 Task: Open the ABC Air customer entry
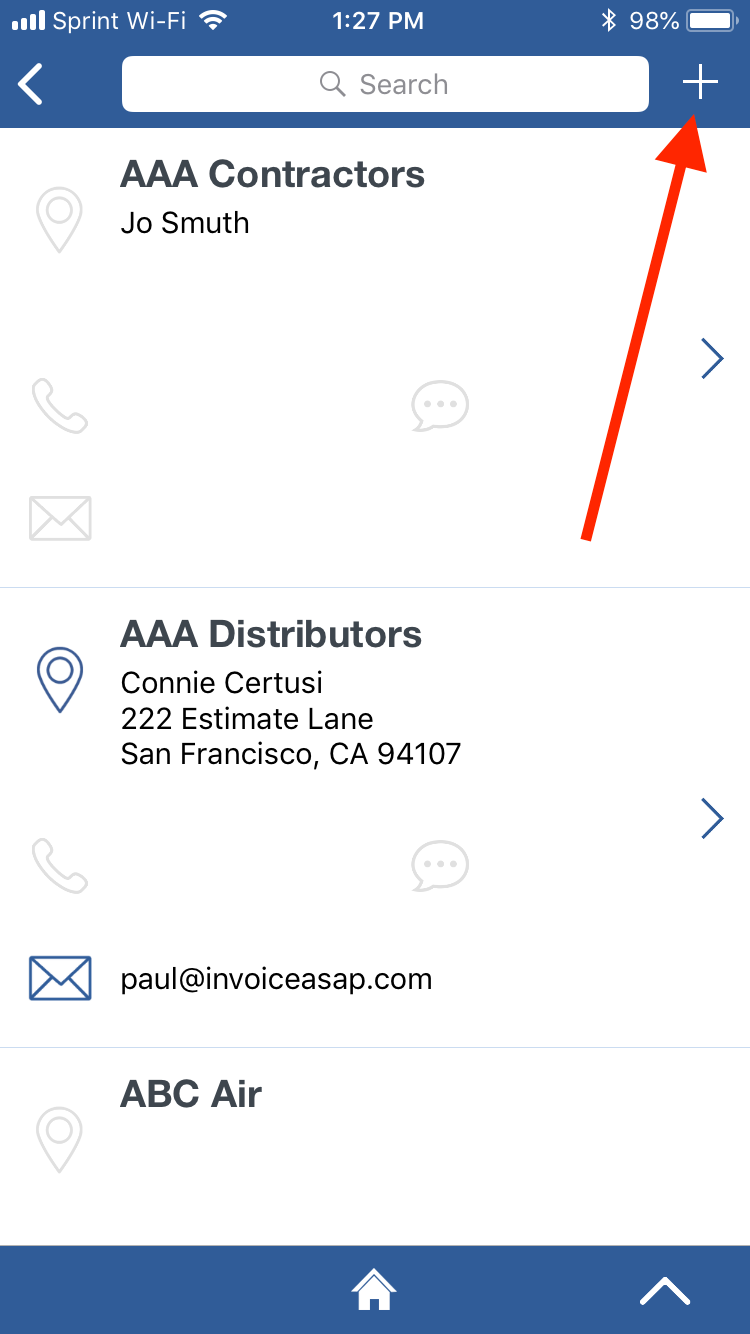click(191, 1094)
